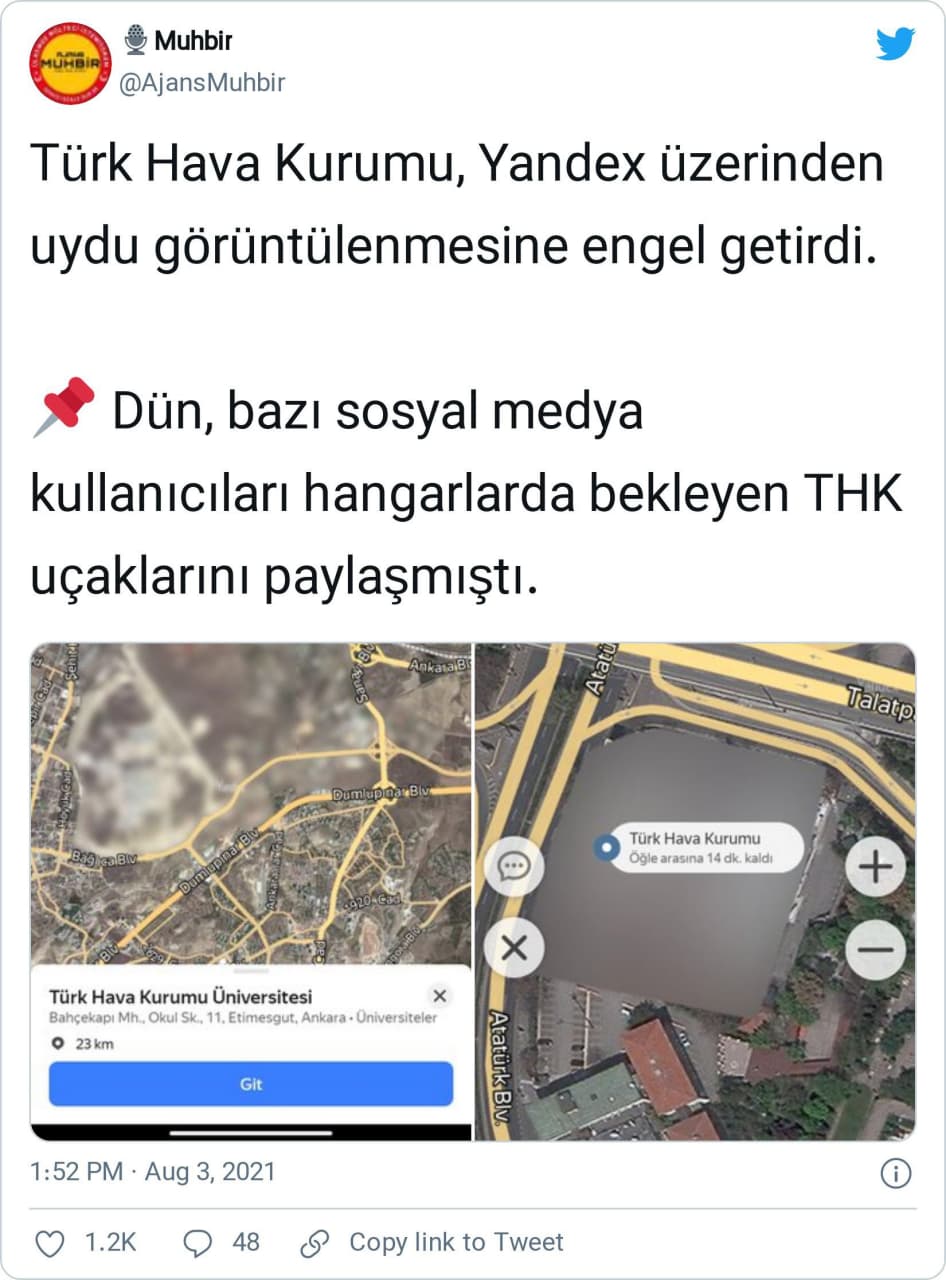Image resolution: width=946 pixels, height=1280 pixels.
Task: Open the Muhbir profile avatar
Action: tap(69, 64)
